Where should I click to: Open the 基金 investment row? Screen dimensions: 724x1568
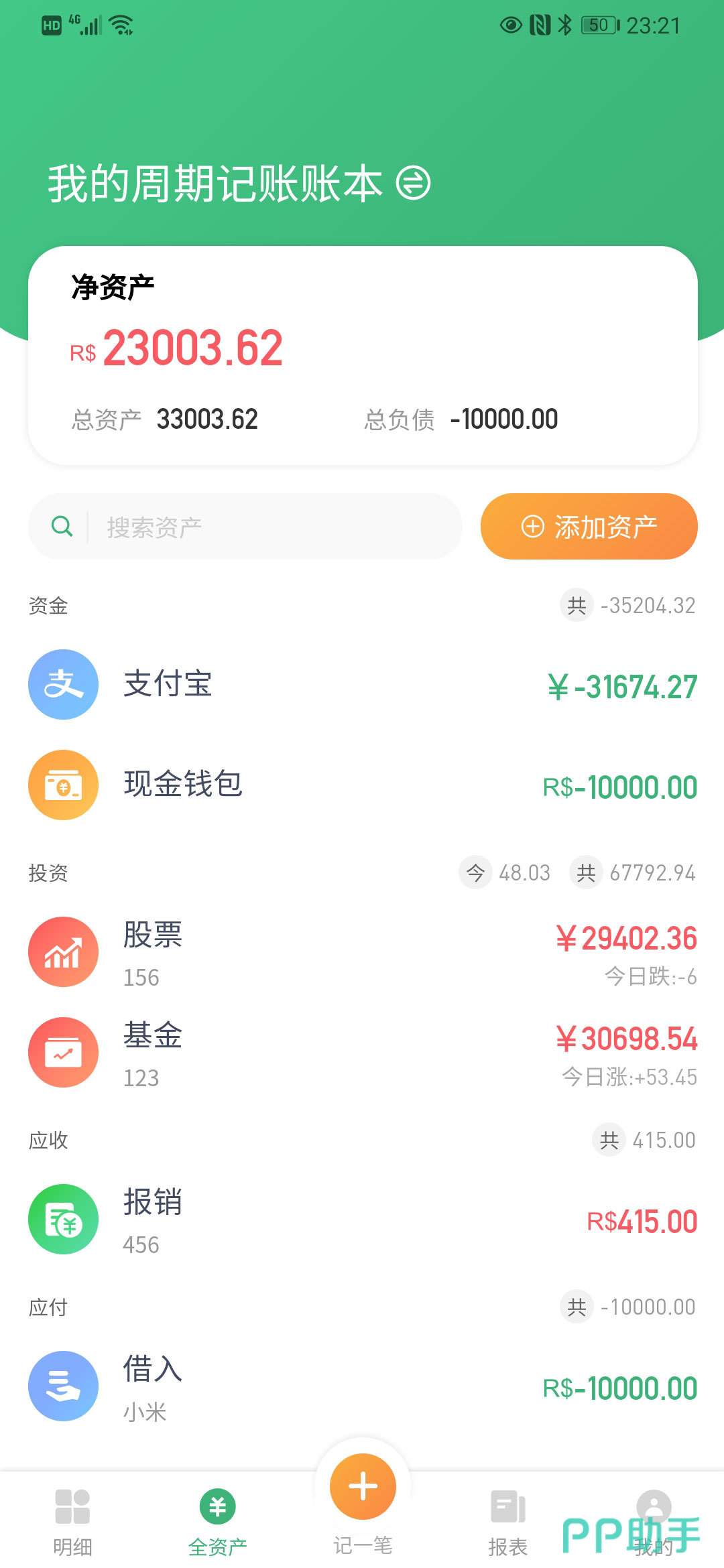click(362, 1053)
